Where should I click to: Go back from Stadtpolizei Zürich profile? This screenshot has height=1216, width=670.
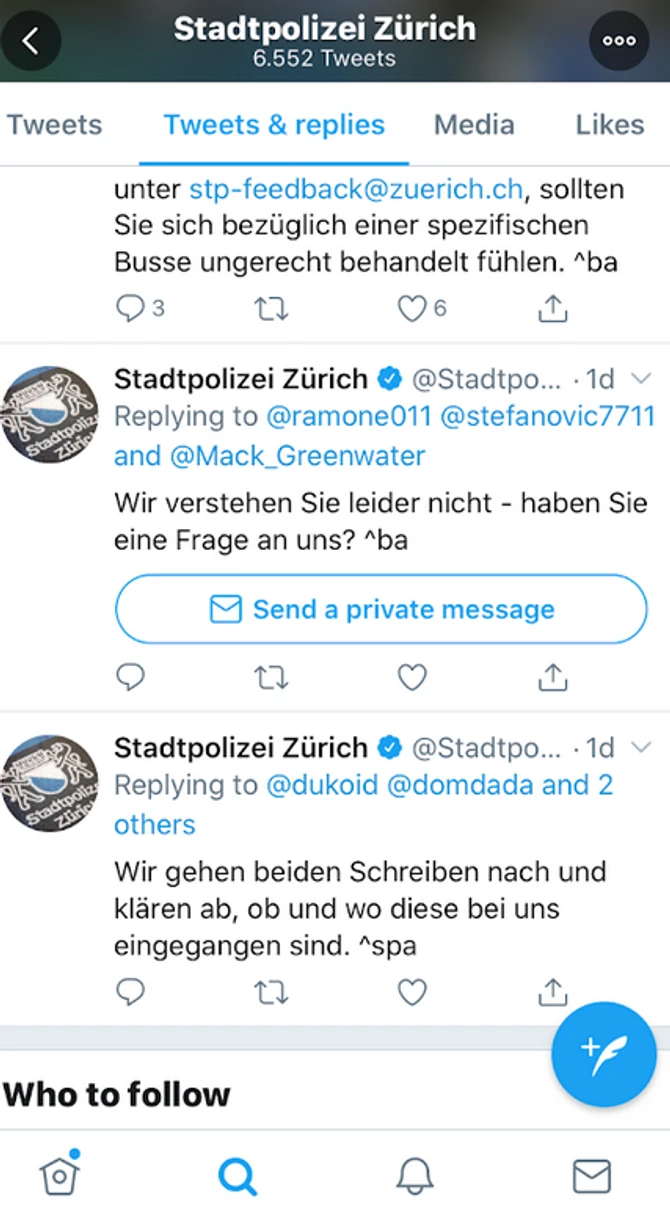[x=32, y=41]
